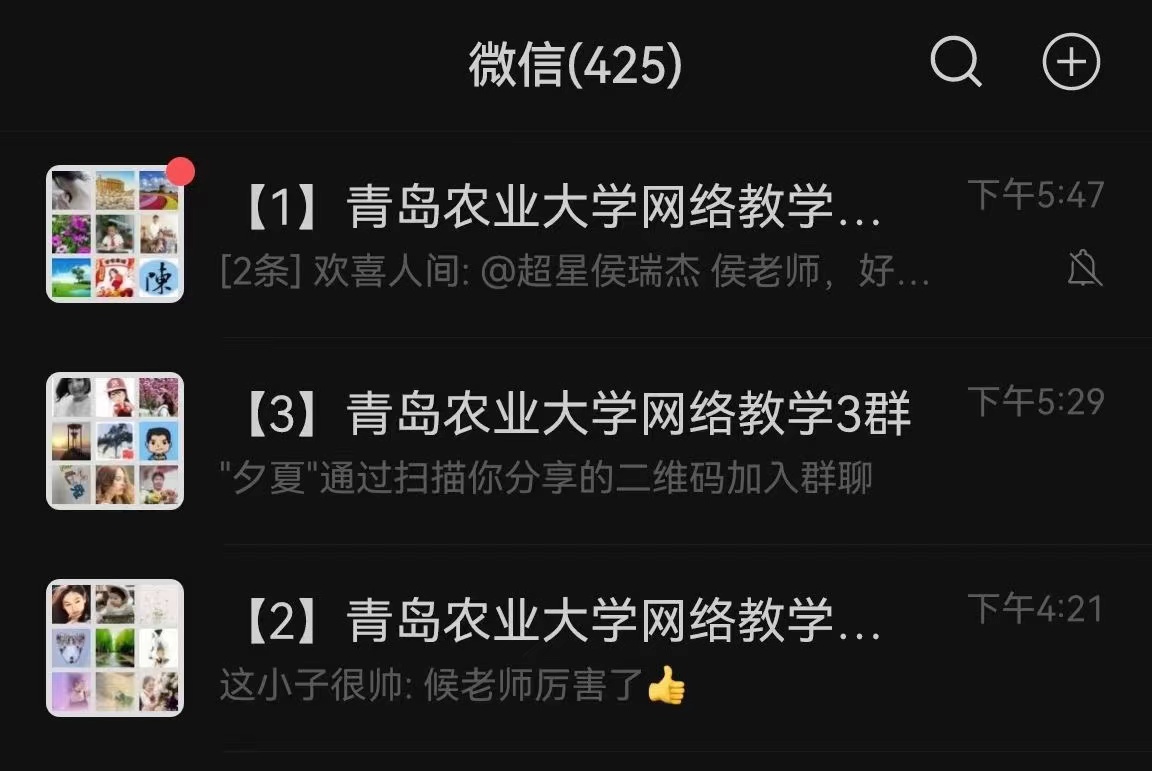Open the 【2】青岛农业大学网络教学 group chat
This screenshot has width=1152, height=771.
pos(575,648)
